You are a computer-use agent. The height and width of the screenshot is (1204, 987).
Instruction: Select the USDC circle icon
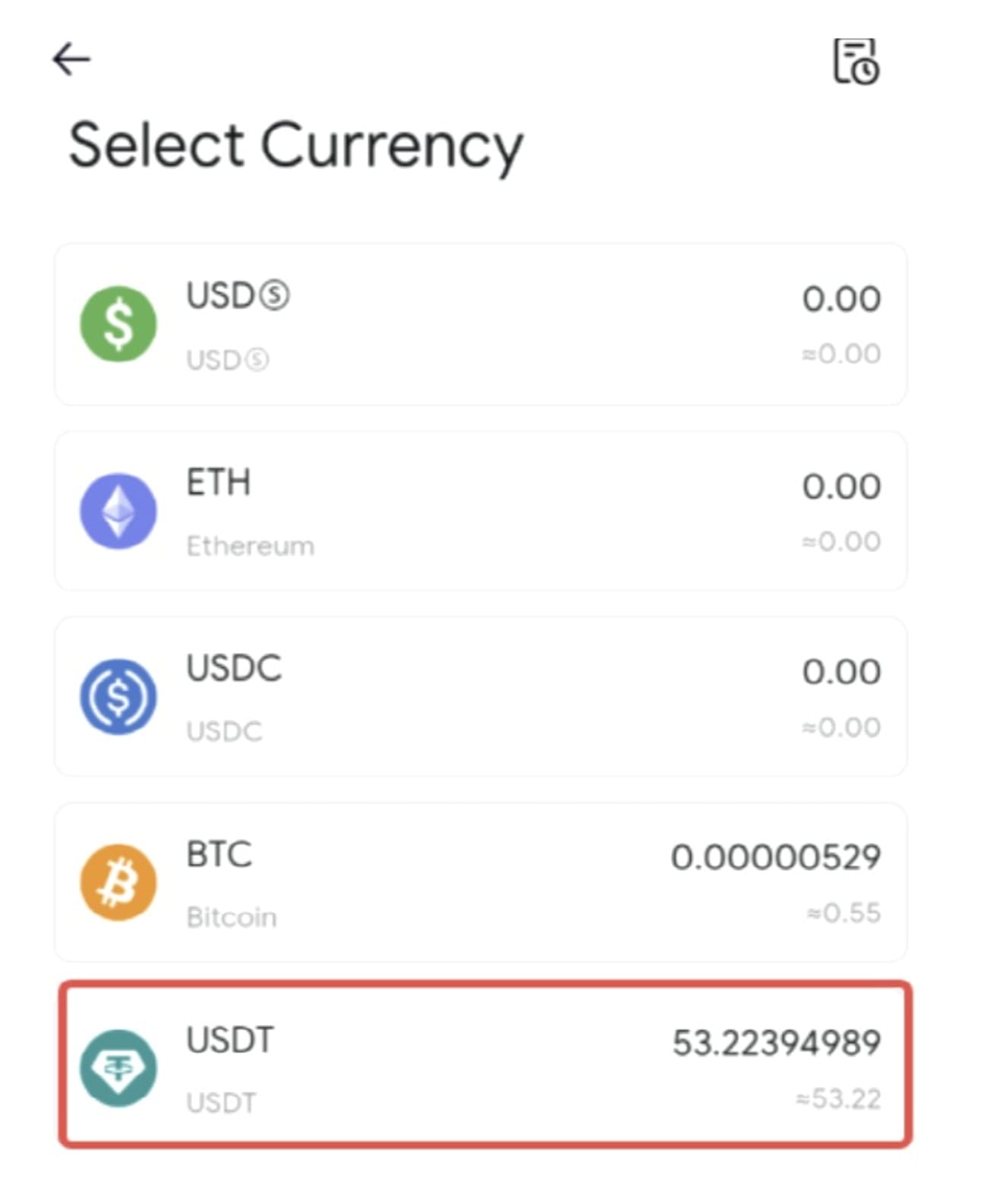point(118,698)
